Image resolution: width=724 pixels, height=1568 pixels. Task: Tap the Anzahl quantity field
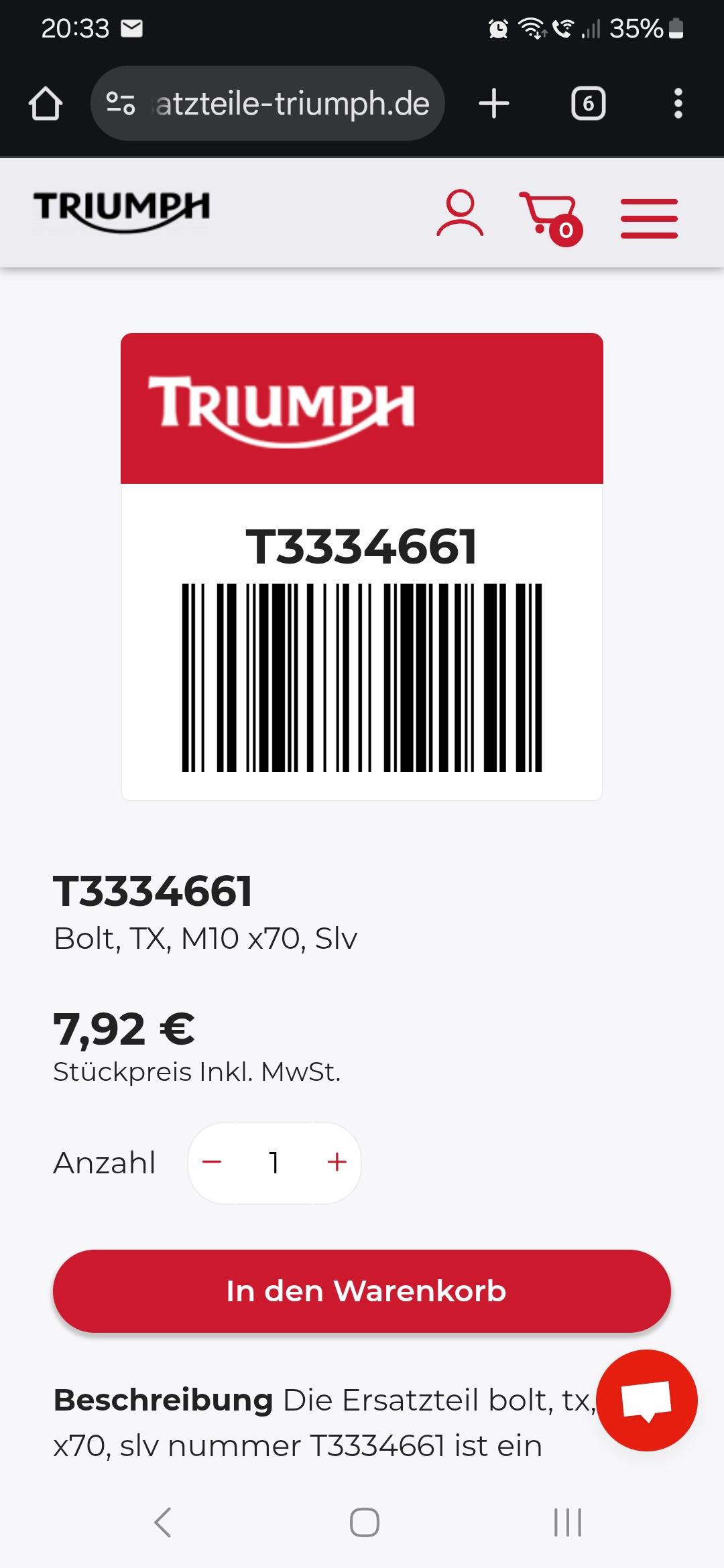pyautogui.click(x=274, y=1163)
